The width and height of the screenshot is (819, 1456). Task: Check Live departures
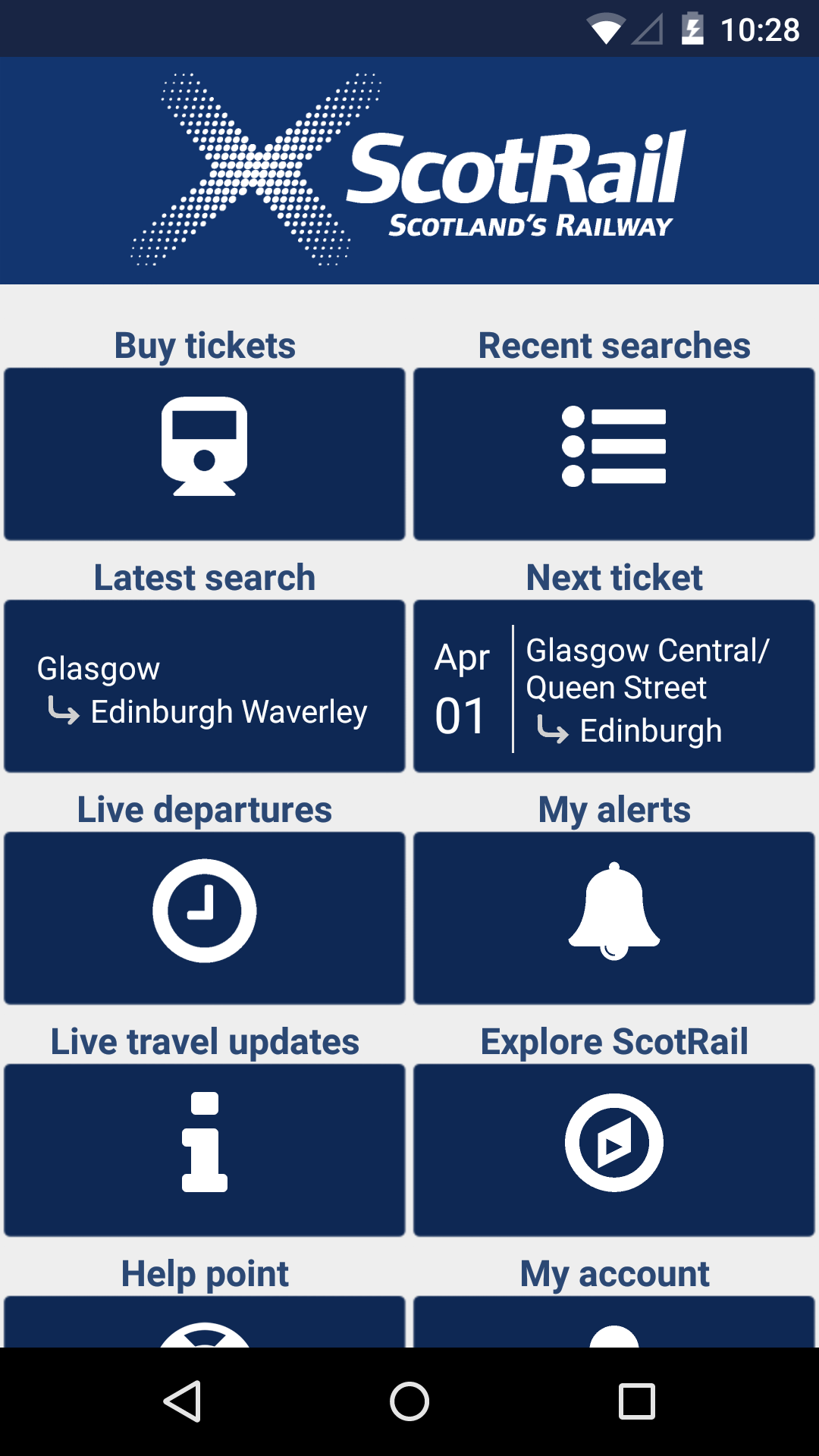pos(205,918)
